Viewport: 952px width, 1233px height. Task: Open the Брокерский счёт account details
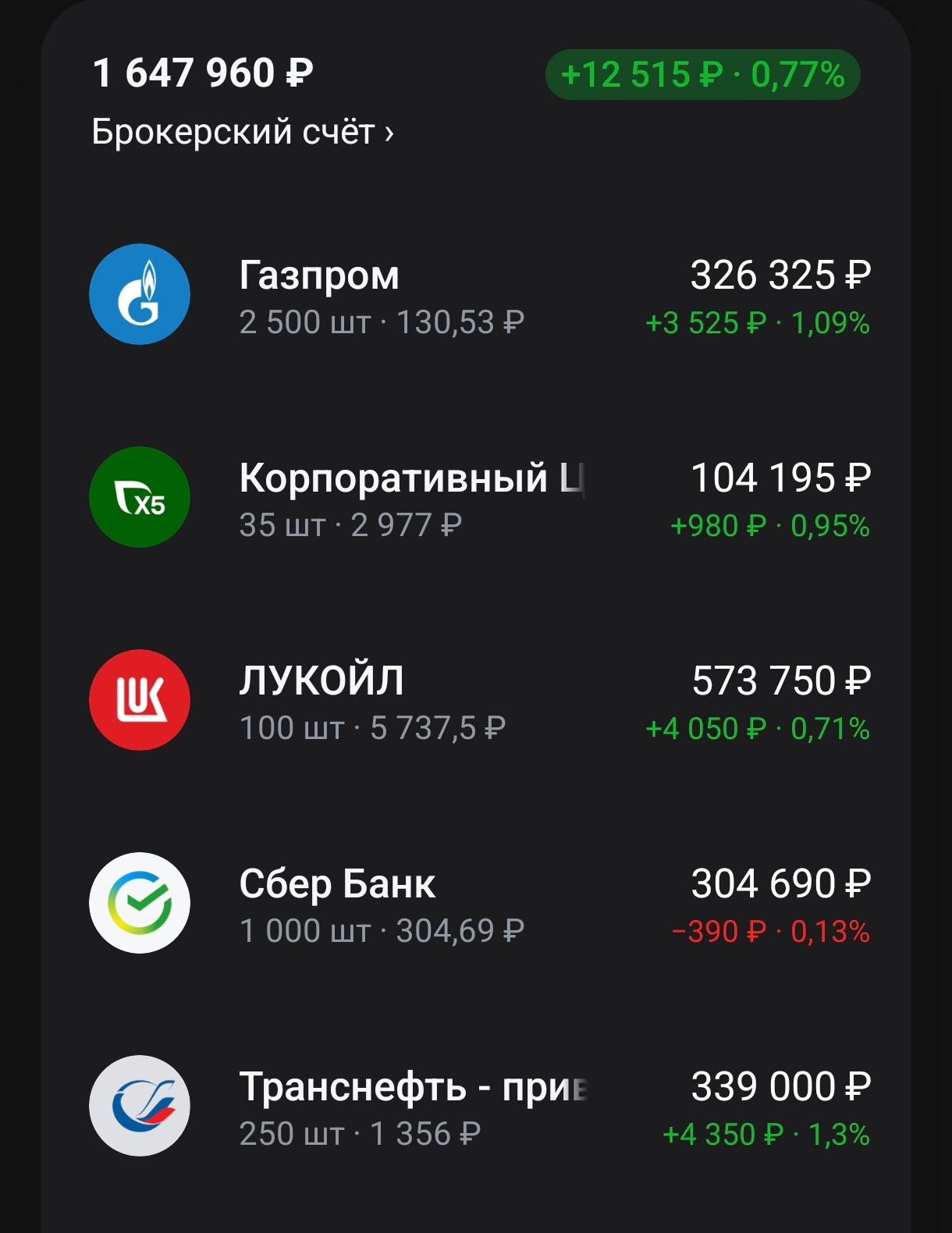pyautogui.click(x=242, y=132)
